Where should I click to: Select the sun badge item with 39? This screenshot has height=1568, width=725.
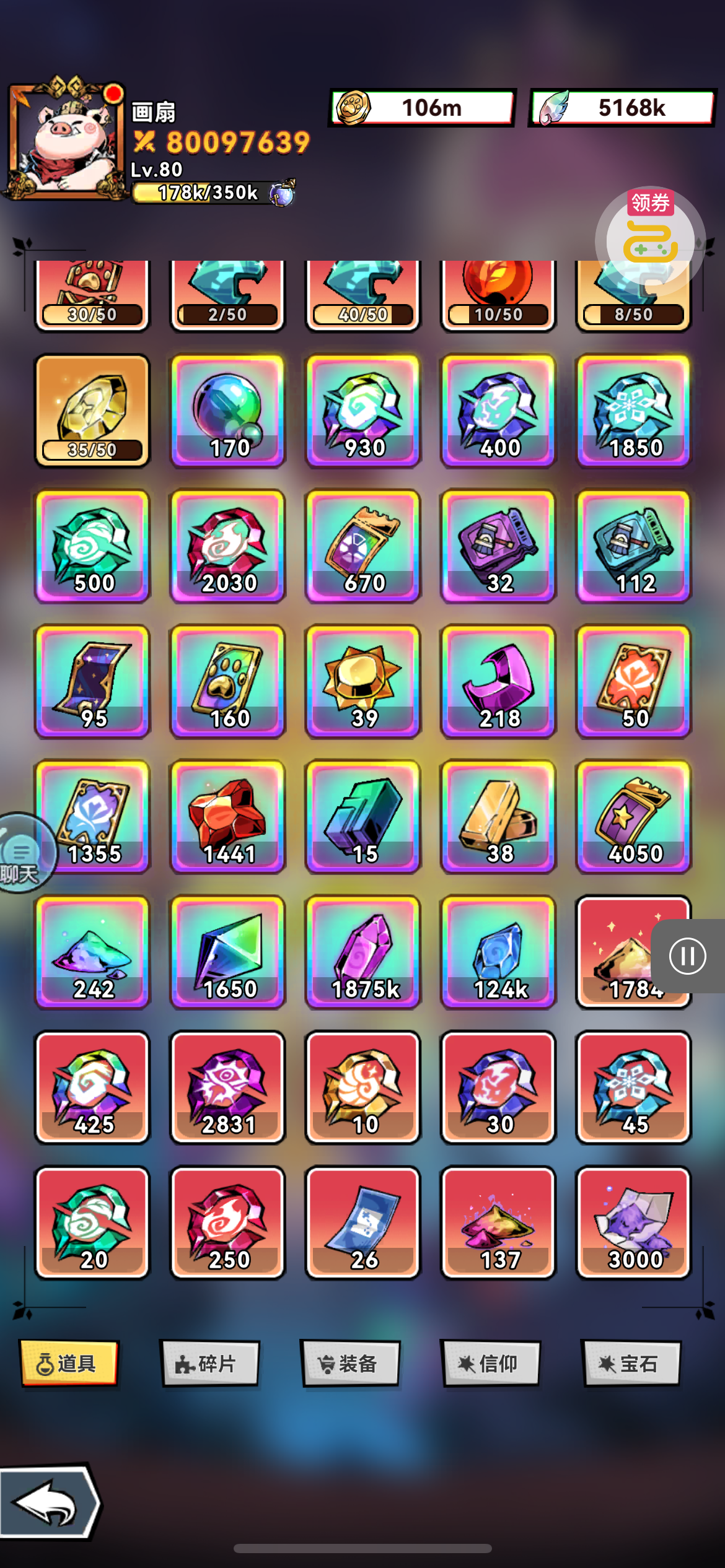tap(362, 681)
